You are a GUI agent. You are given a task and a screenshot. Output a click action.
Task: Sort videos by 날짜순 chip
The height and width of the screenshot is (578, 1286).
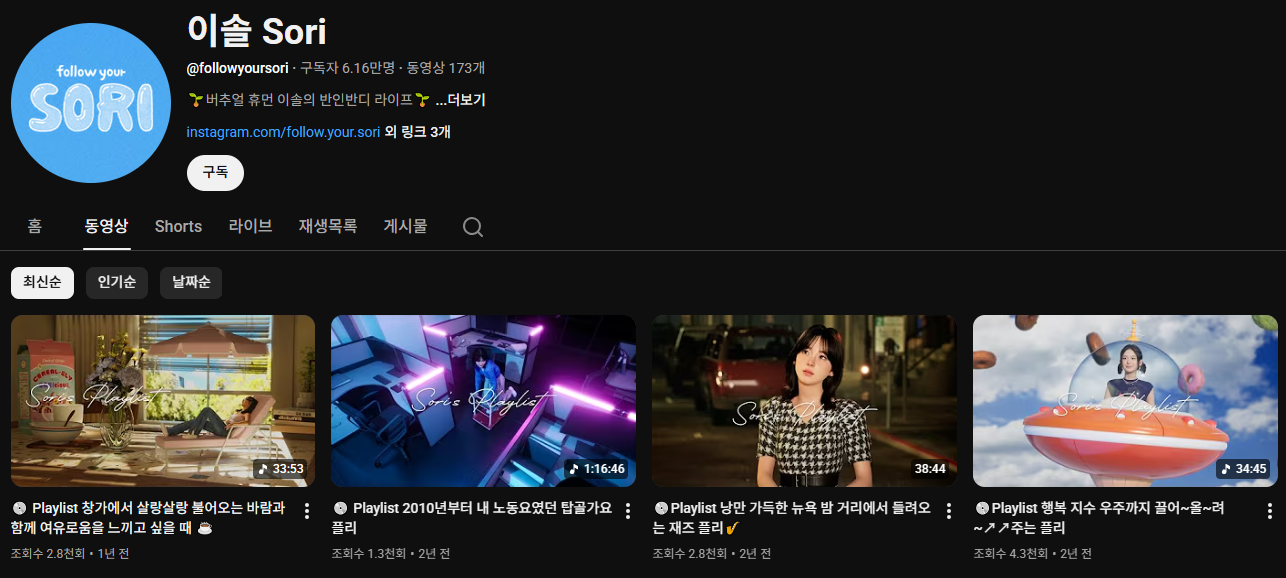pyautogui.click(x=191, y=283)
